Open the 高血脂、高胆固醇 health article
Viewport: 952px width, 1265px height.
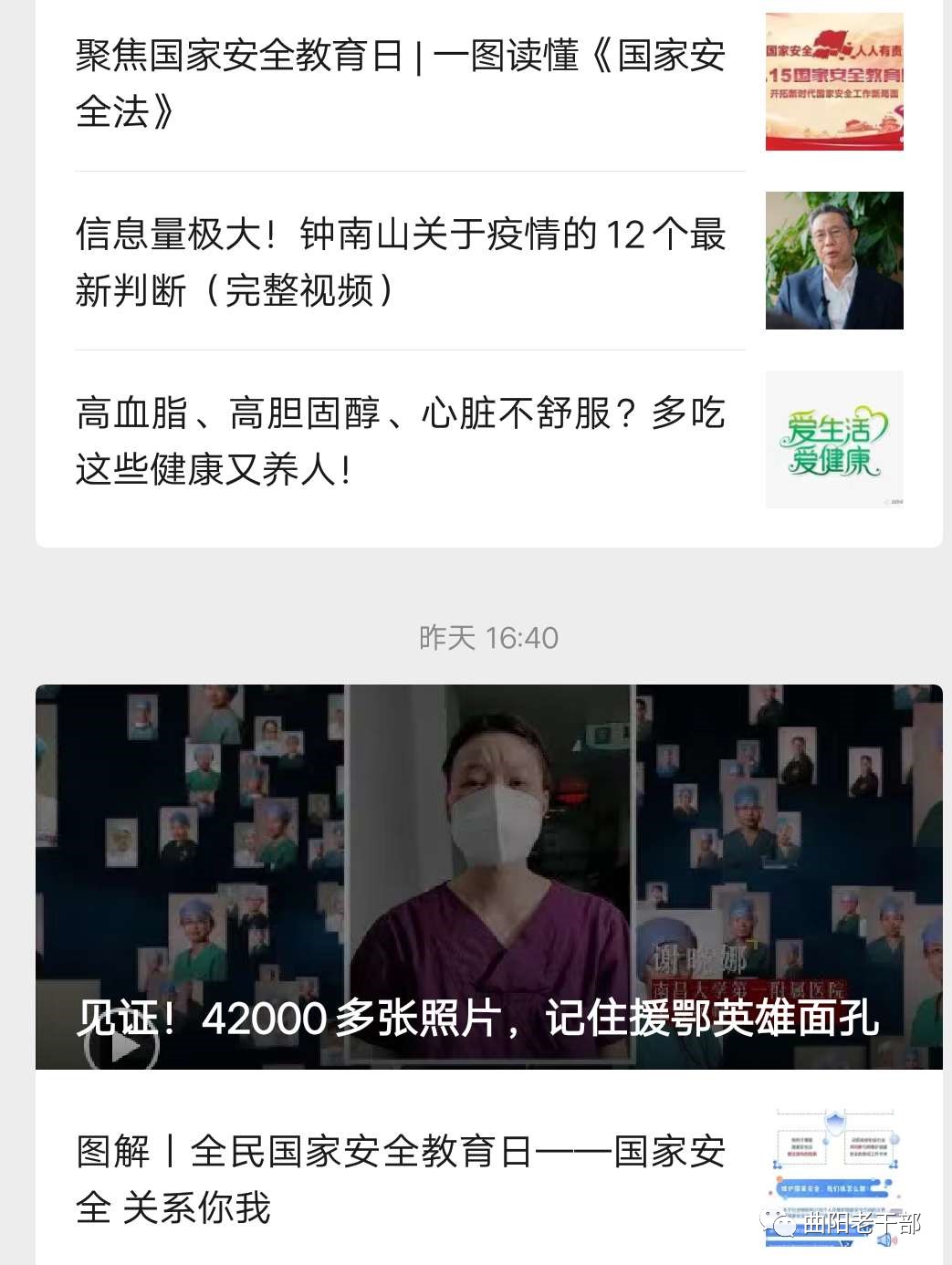[400, 441]
